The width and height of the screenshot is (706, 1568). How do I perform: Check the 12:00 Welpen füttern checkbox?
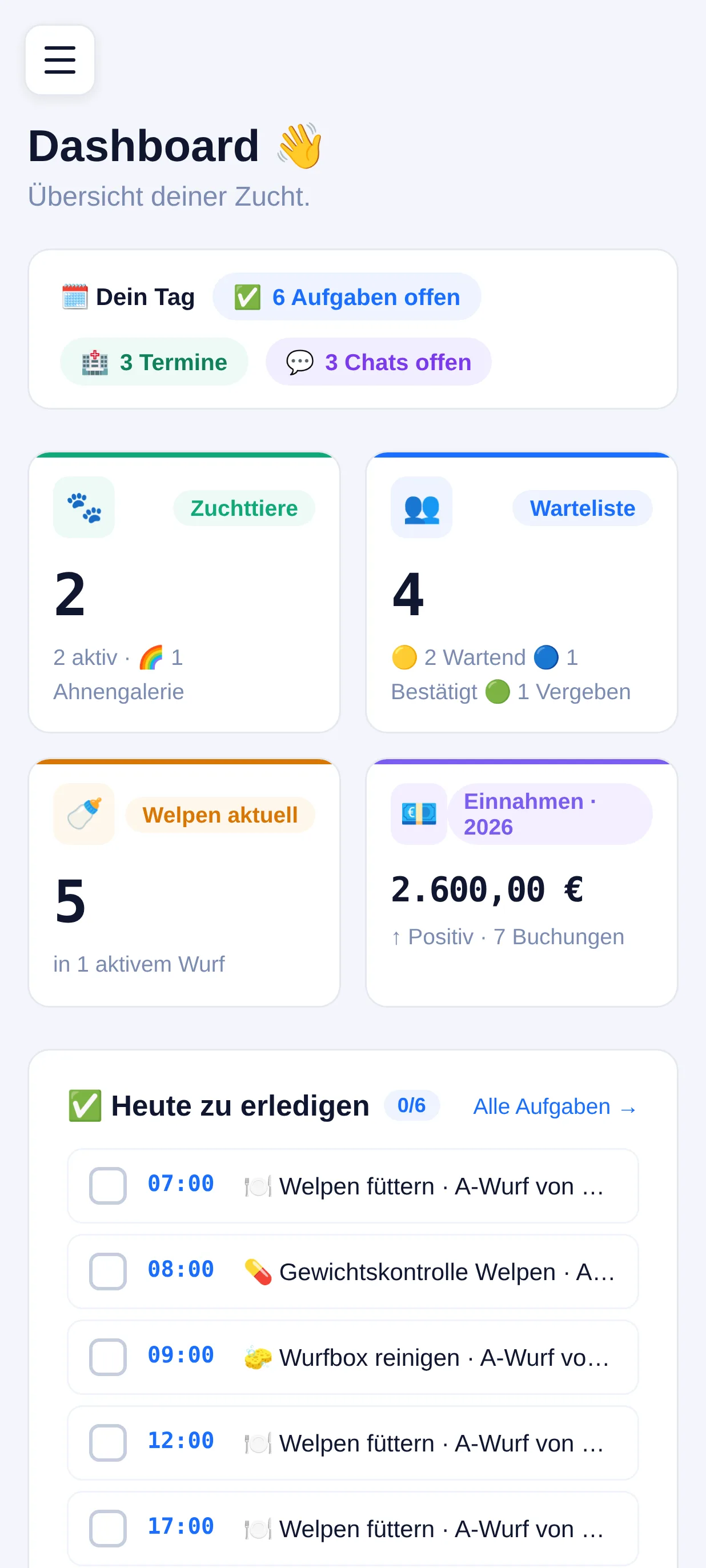point(108,1442)
